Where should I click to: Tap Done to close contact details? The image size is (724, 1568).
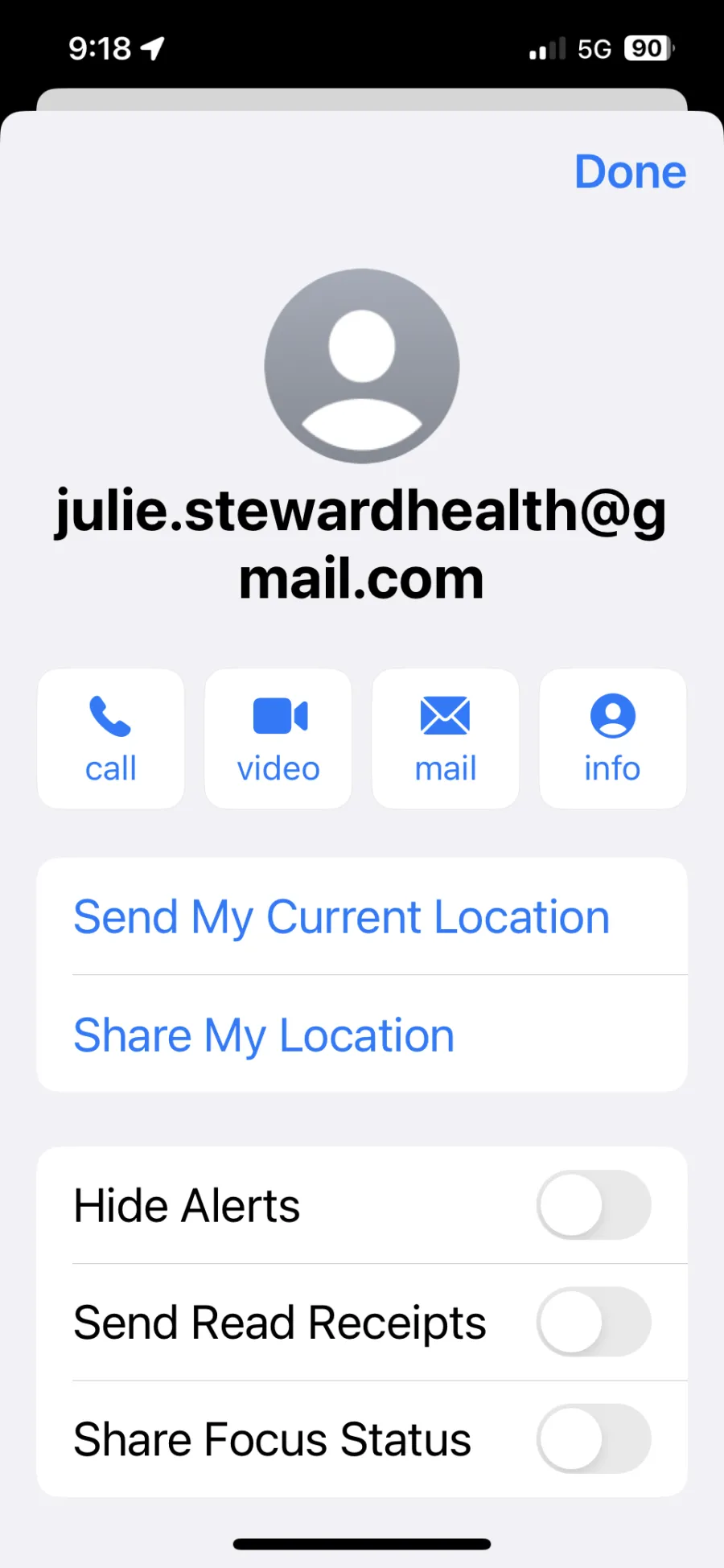click(x=630, y=171)
